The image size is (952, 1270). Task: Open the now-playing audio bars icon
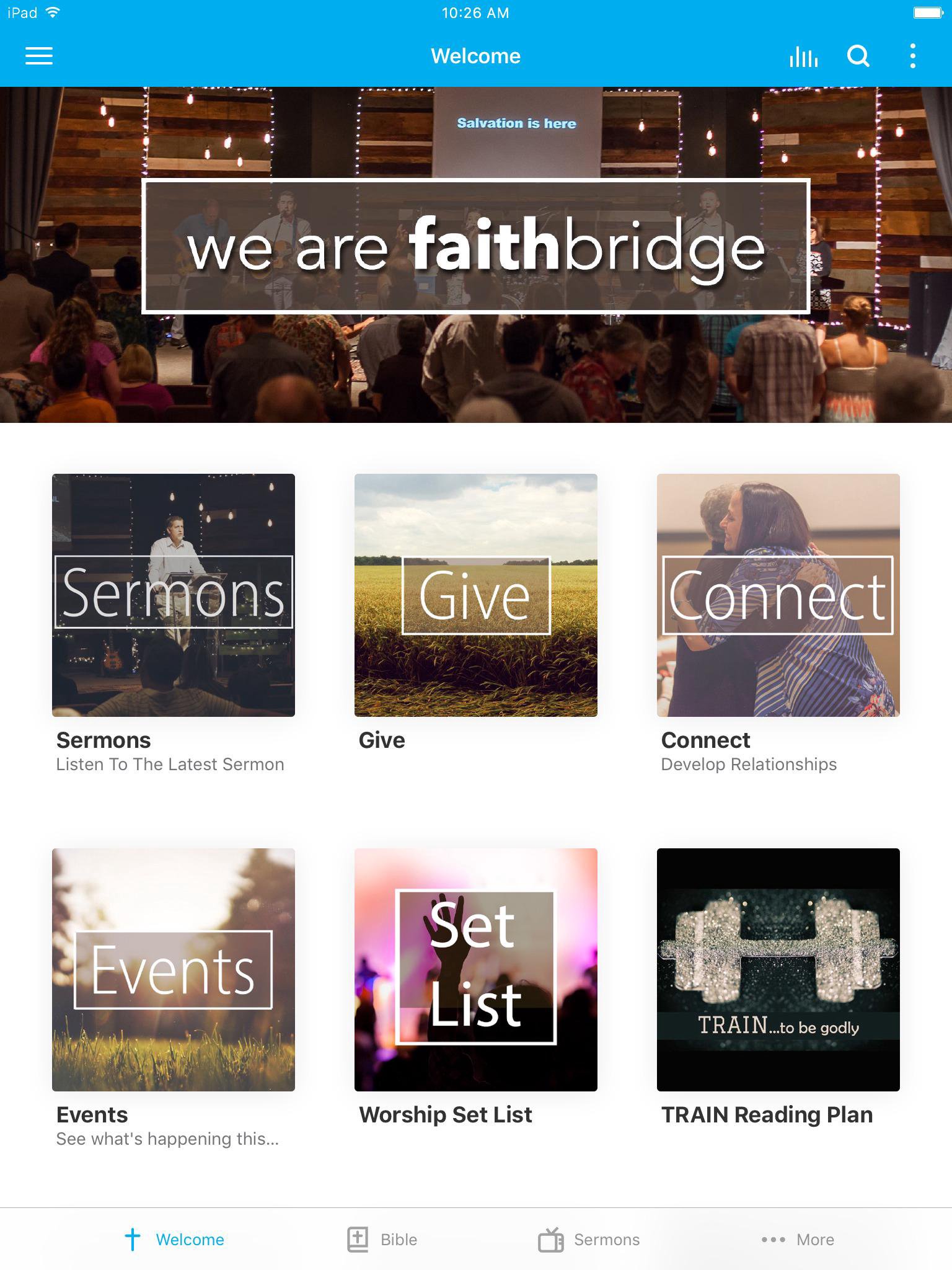click(804, 56)
